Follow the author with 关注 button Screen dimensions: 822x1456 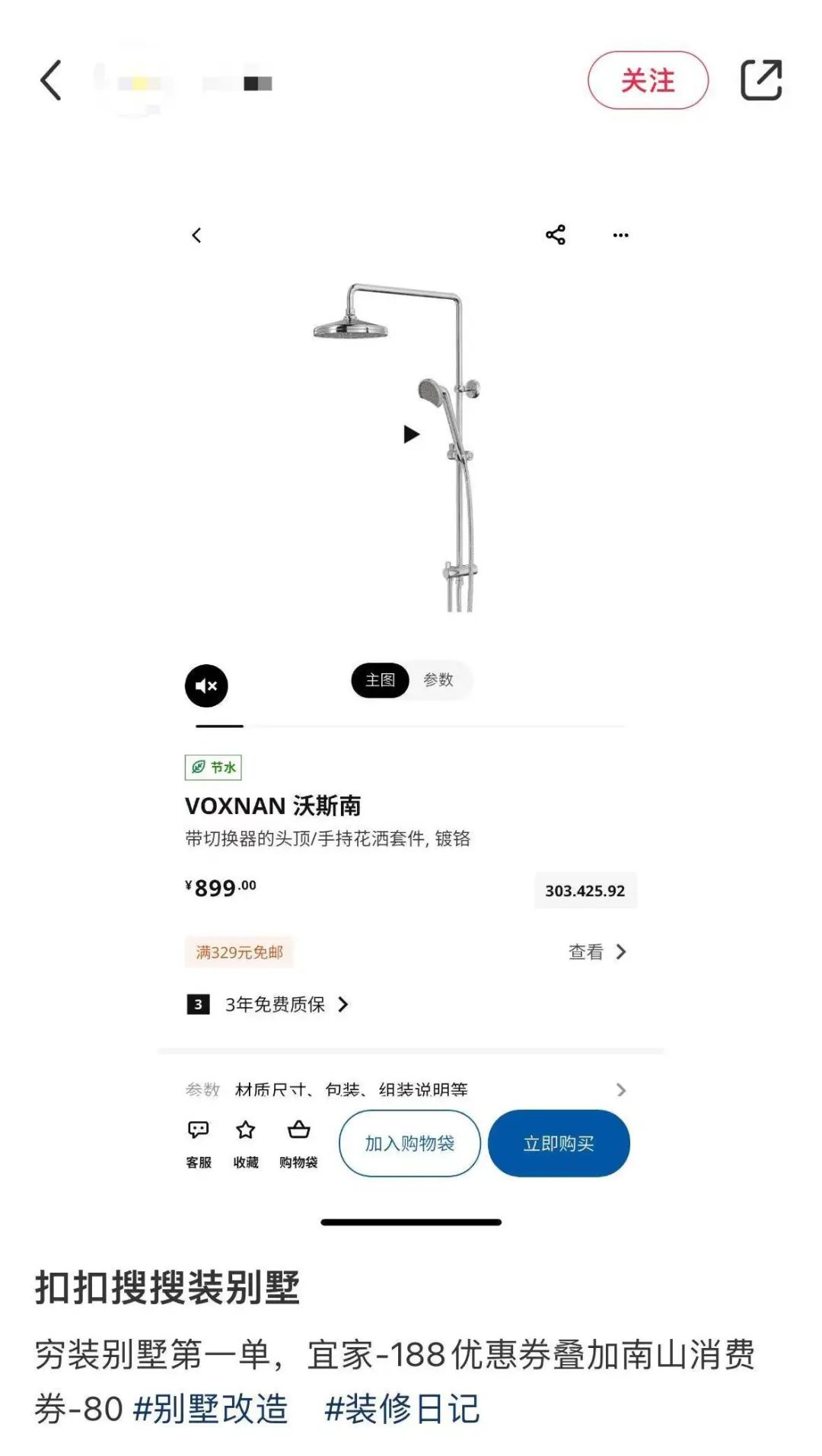(648, 81)
